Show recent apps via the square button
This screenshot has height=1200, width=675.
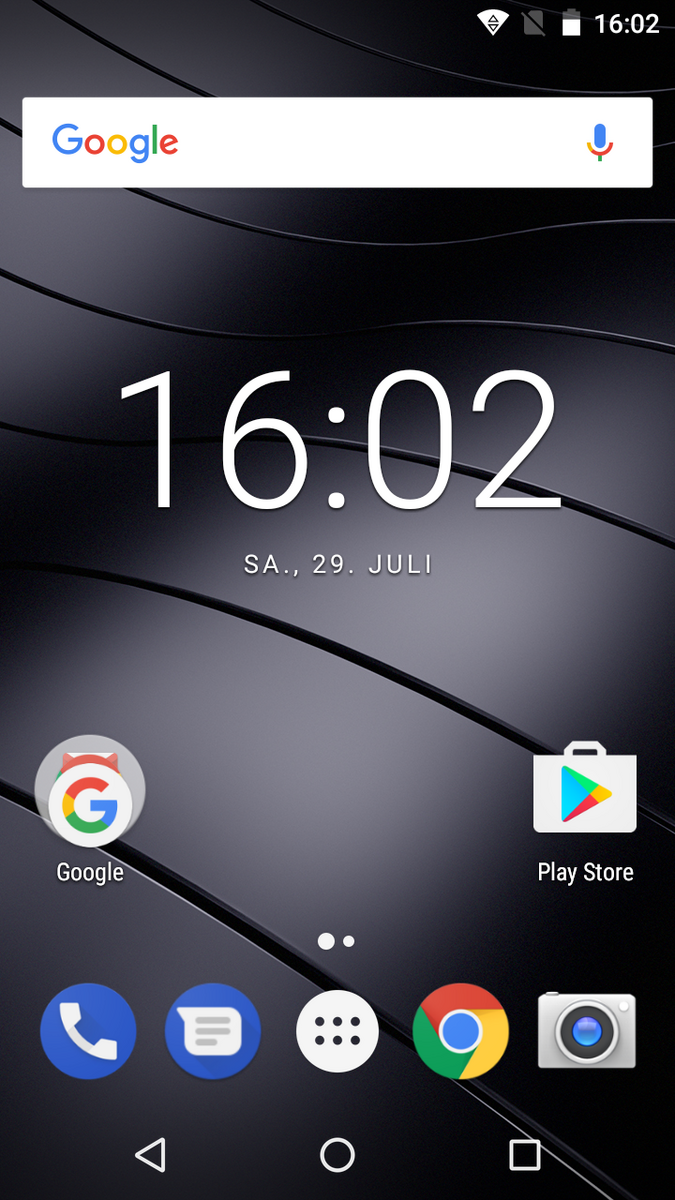[x=525, y=1155]
